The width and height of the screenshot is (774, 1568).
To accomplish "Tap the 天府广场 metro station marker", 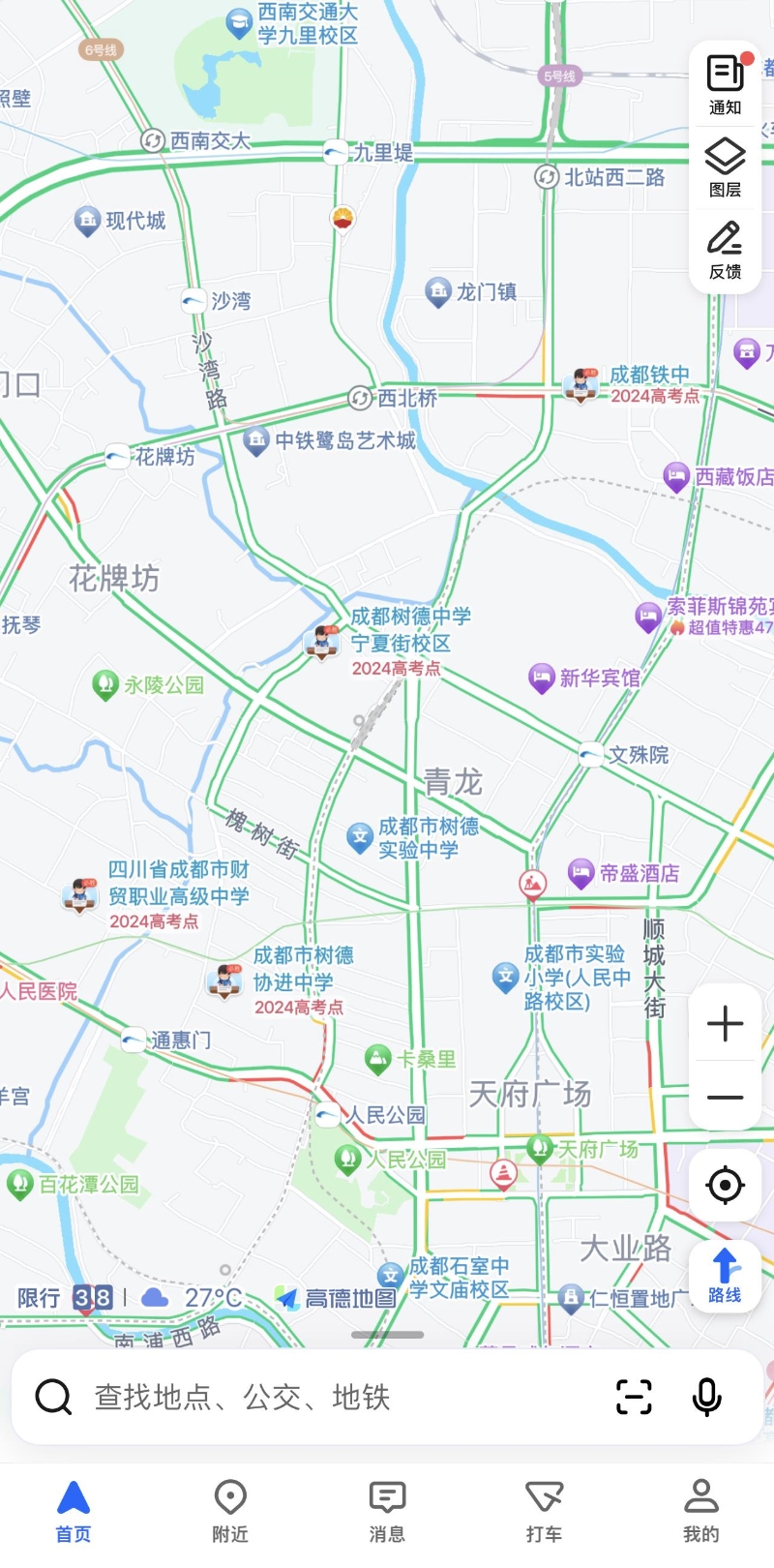I will [x=540, y=1149].
